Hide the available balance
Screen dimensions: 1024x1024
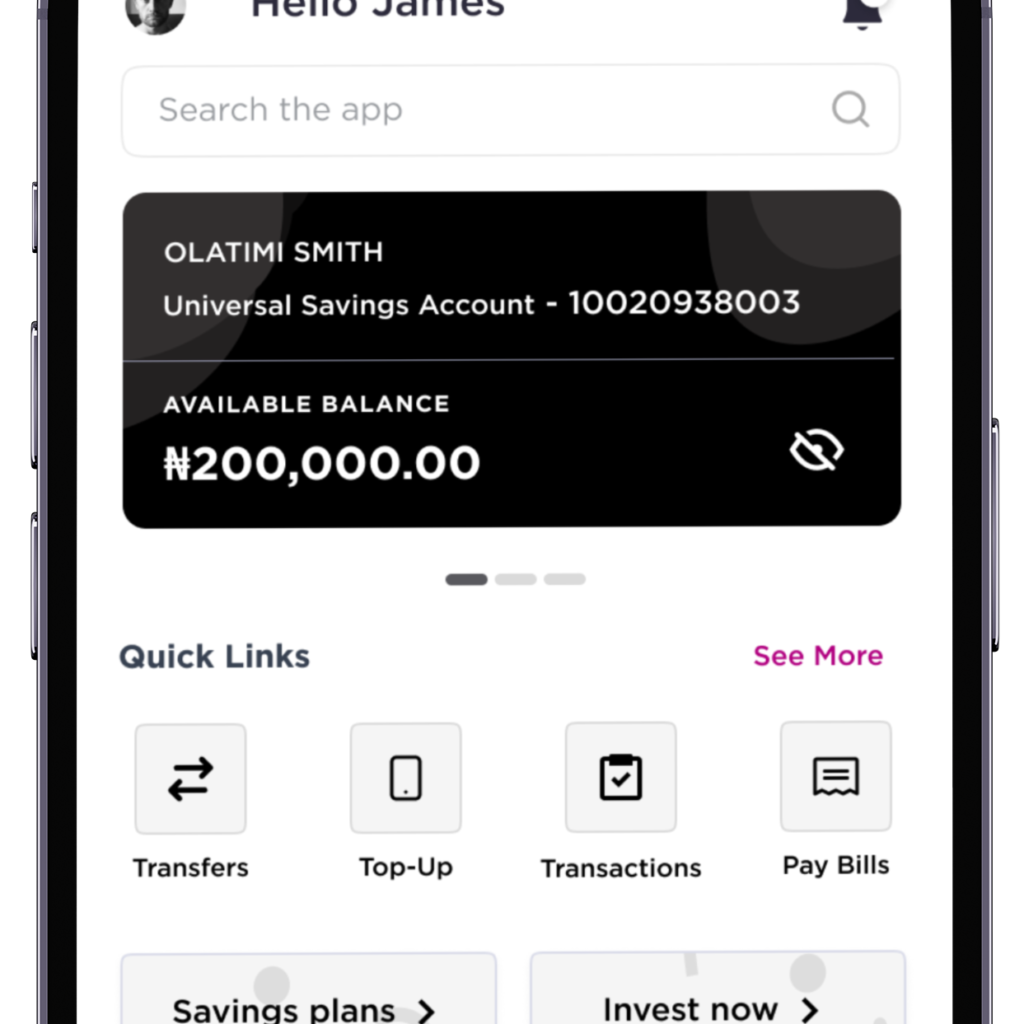[816, 451]
